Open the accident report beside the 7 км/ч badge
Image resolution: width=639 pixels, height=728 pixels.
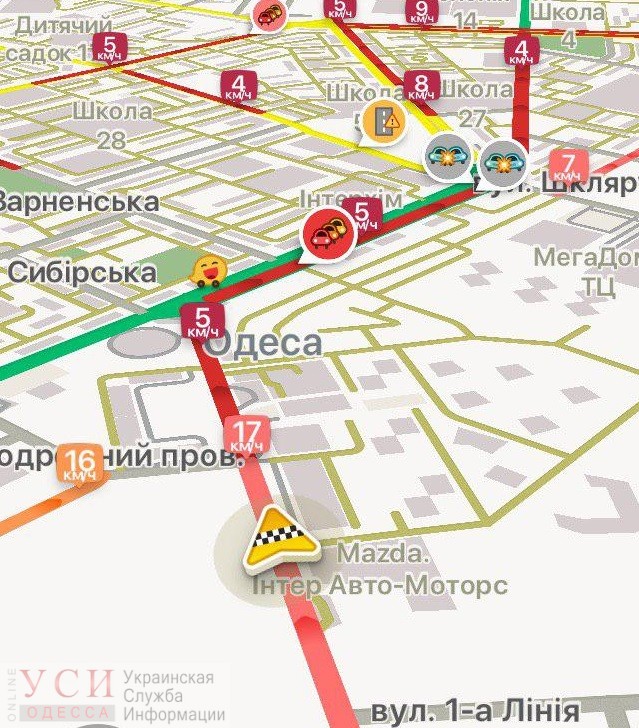tap(503, 158)
